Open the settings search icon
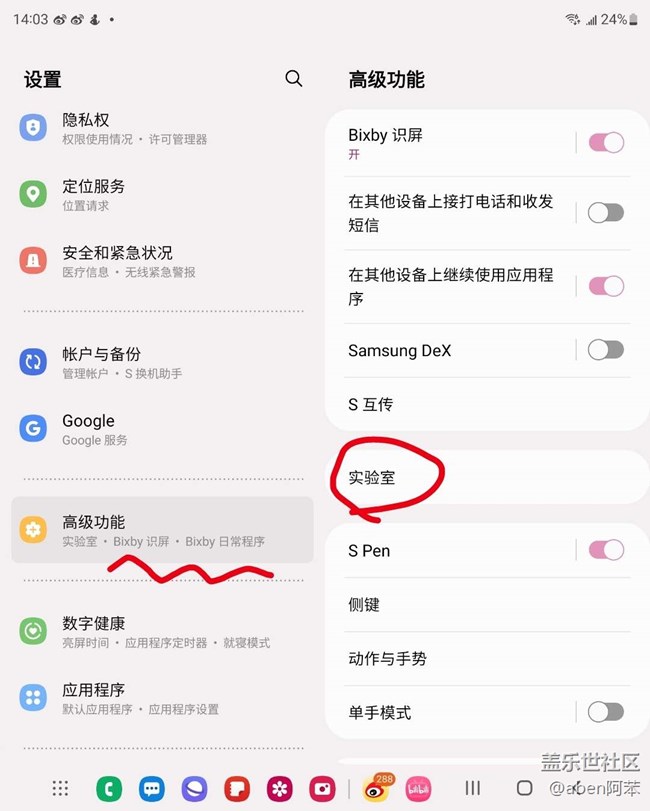 (x=294, y=78)
